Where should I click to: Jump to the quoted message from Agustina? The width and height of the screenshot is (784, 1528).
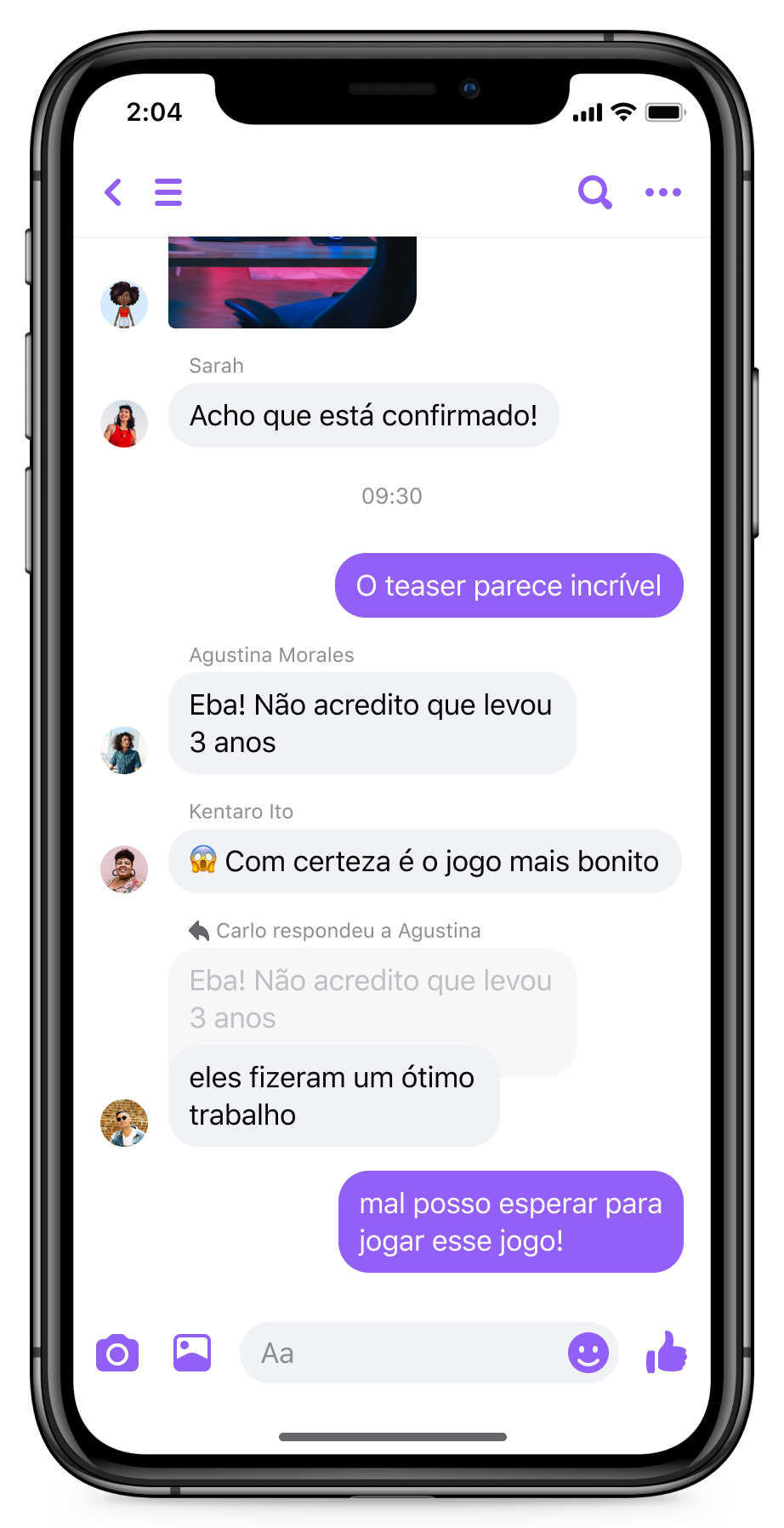pos(371,999)
